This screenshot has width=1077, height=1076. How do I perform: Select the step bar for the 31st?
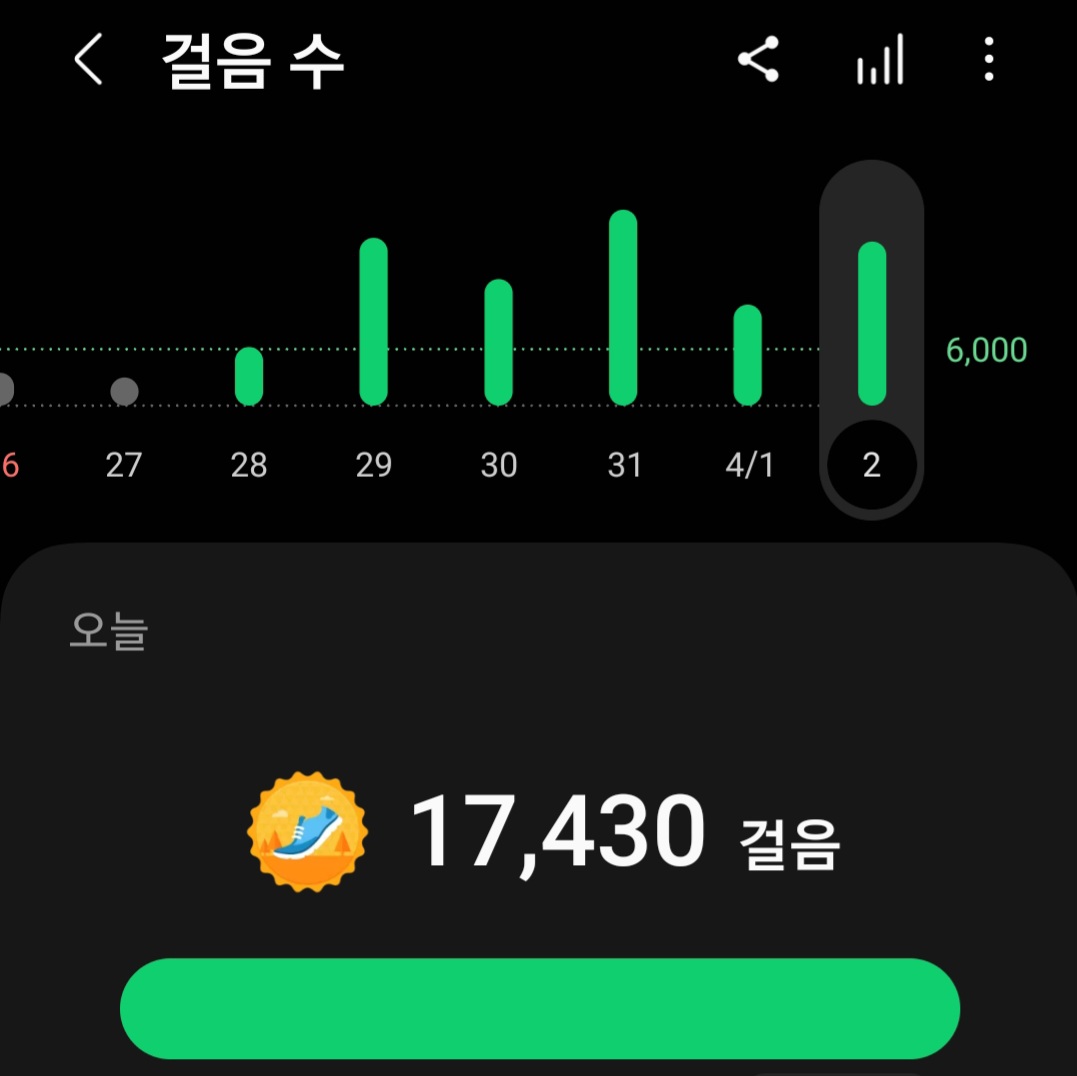[x=623, y=308]
